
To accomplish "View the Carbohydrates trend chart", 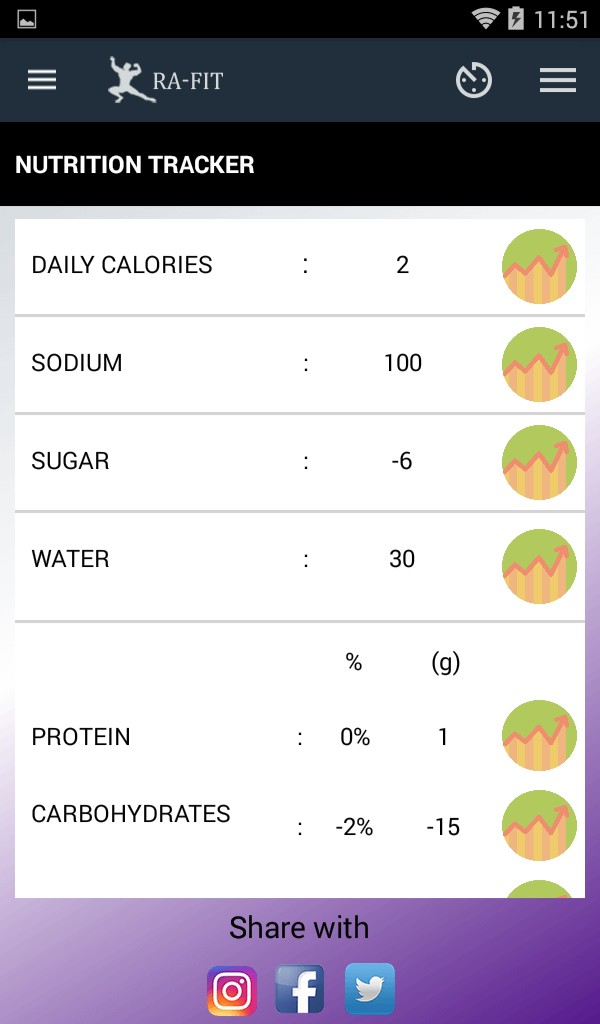I will [539, 825].
